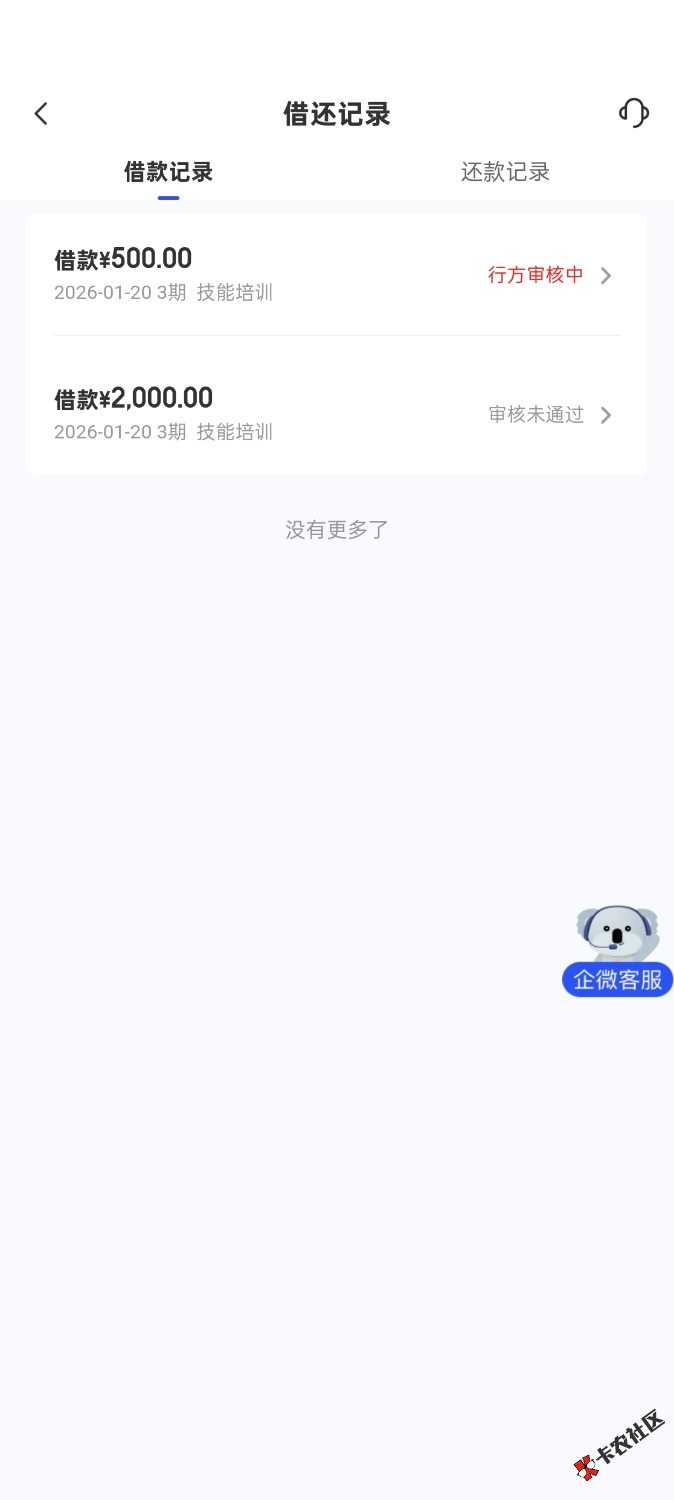Open the ¥500.00 loan record
Image resolution: width=674 pixels, height=1500 pixels.
pos(336,275)
